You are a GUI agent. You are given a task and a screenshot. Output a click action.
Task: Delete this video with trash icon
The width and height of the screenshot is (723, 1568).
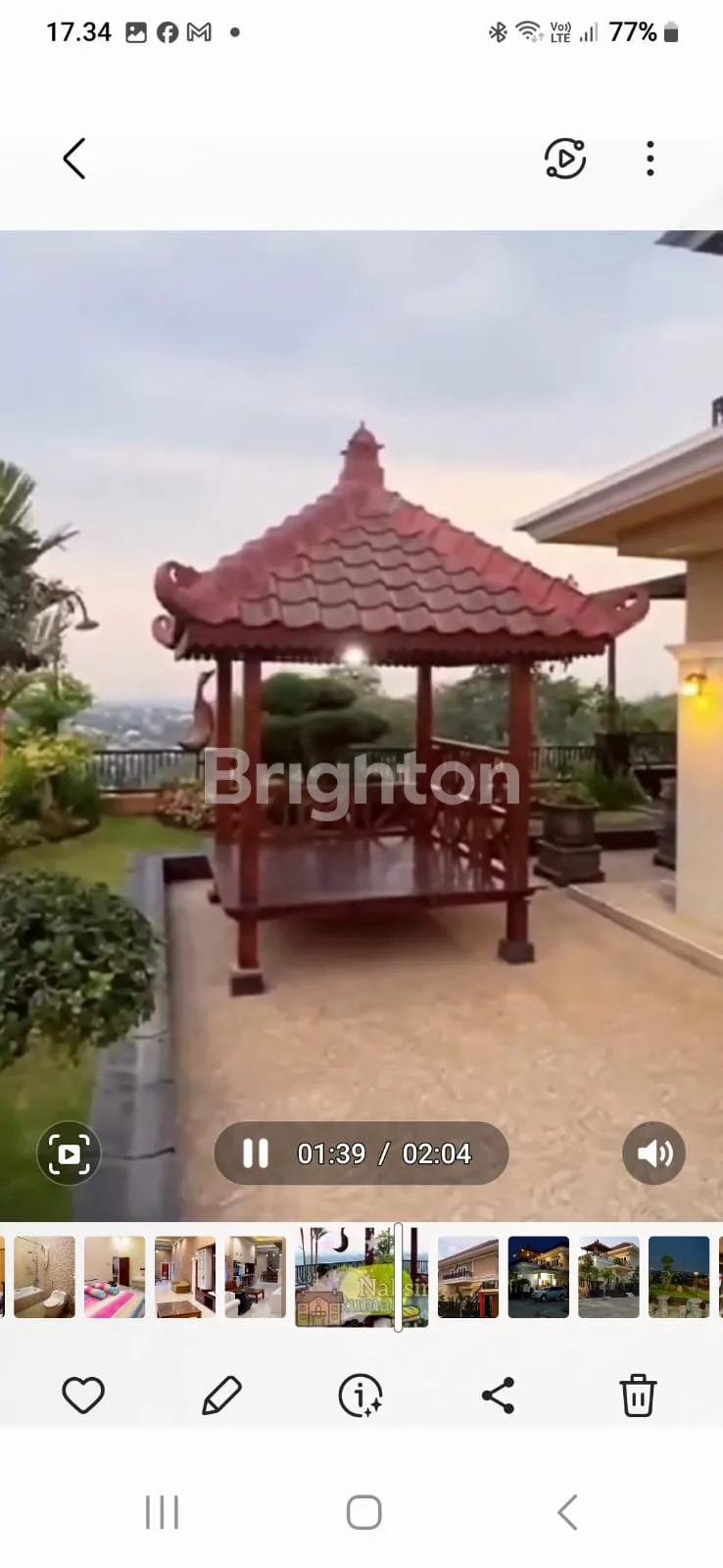[637, 1395]
